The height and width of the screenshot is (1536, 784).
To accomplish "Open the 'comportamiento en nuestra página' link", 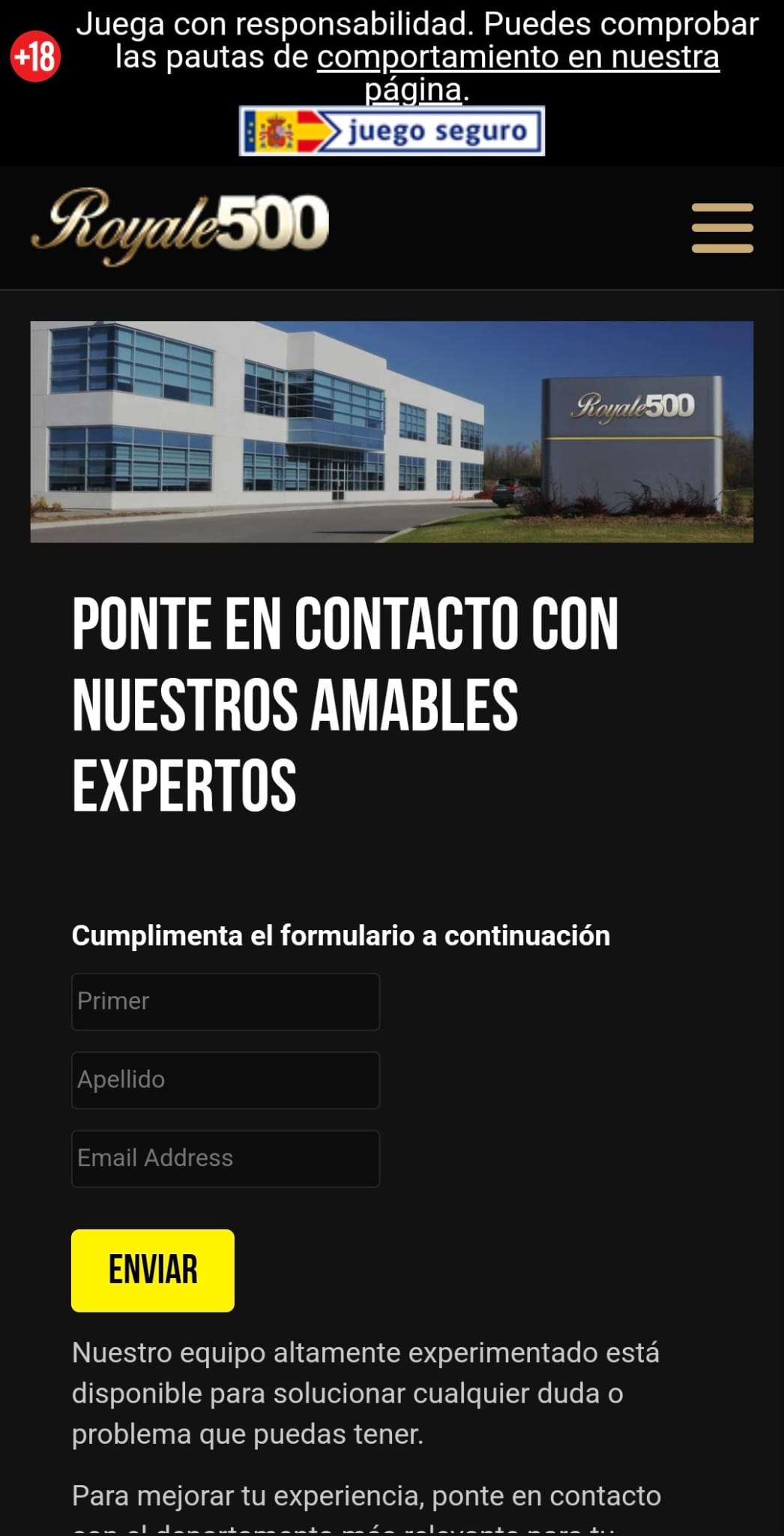I will (517, 58).
